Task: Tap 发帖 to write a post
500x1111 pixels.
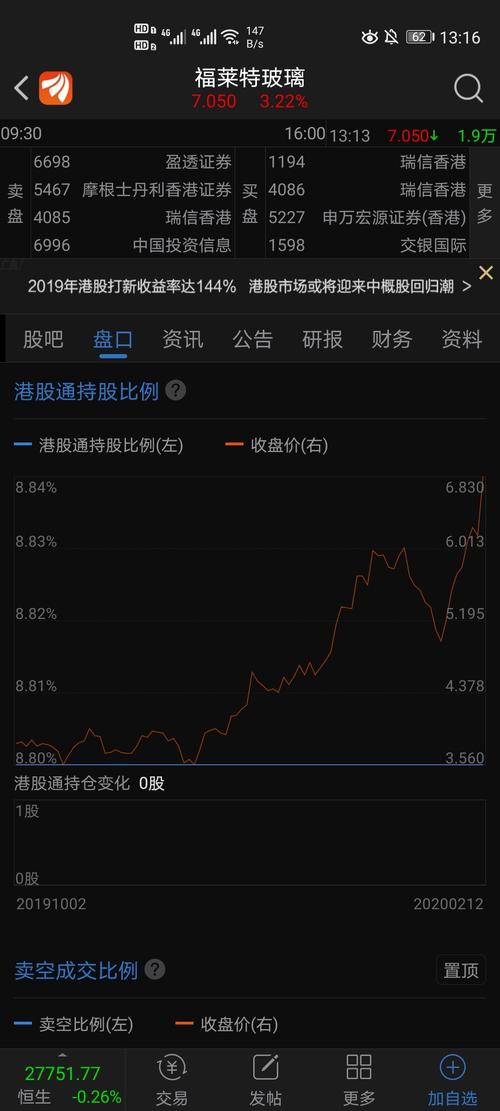Action: click(266, 1079)
